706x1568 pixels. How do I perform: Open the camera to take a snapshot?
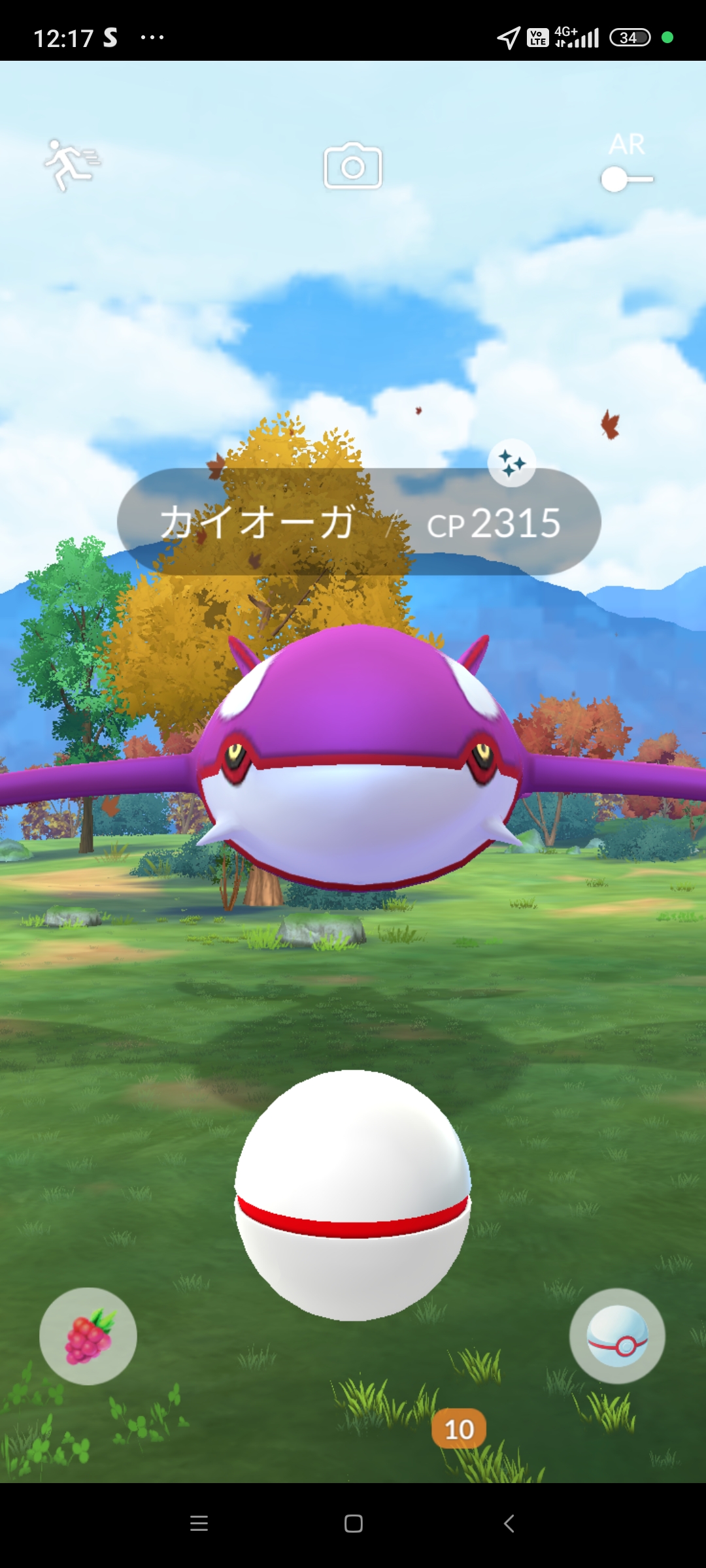click(352, 167)
